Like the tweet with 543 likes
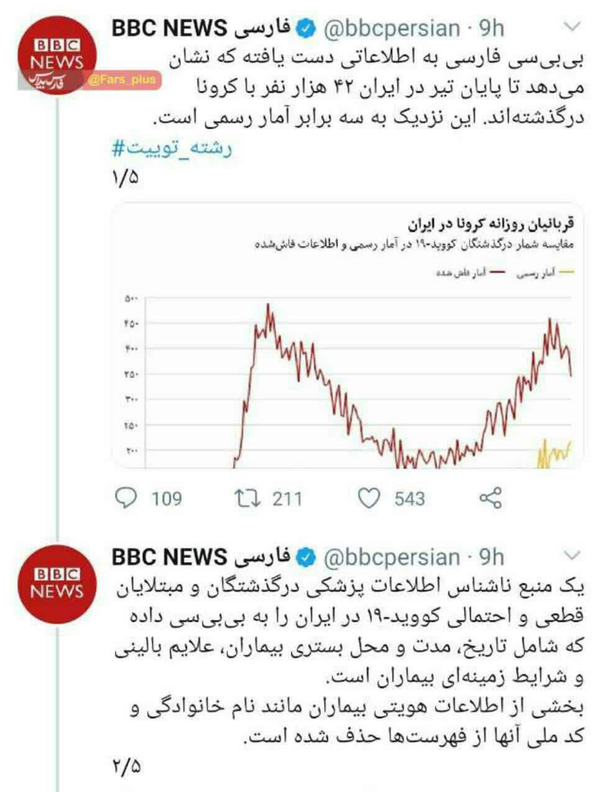 (369, 497)
